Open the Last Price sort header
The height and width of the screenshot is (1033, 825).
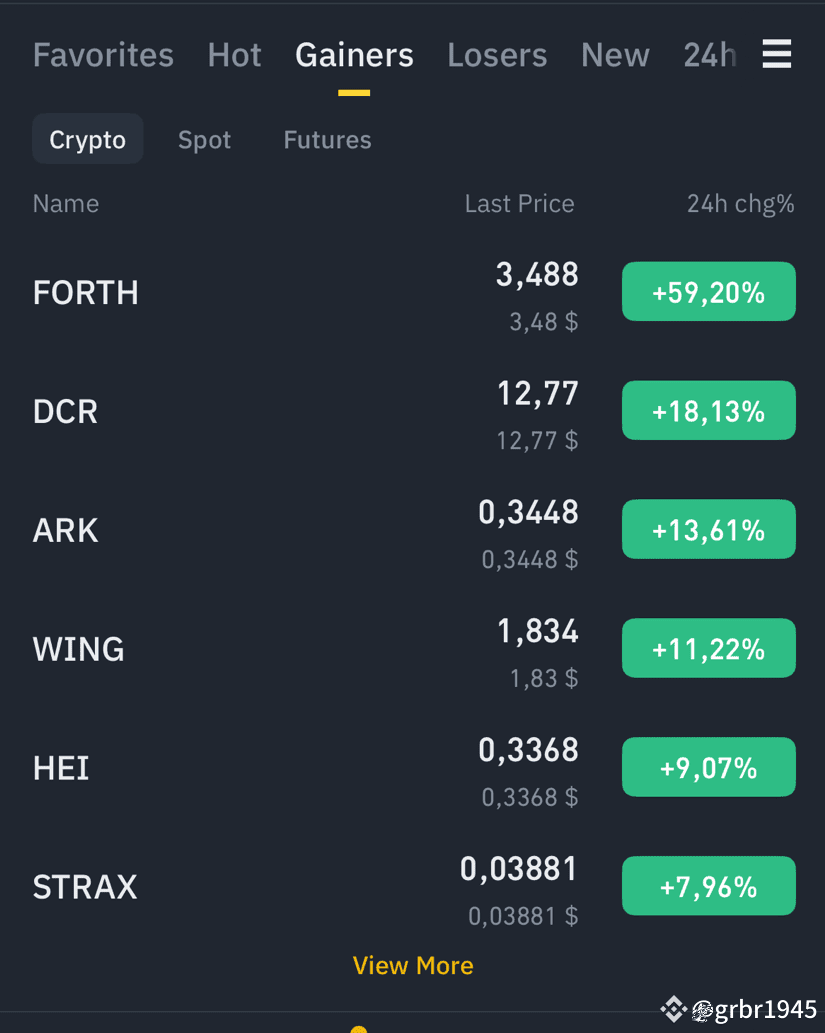click(x=519, y=203)
